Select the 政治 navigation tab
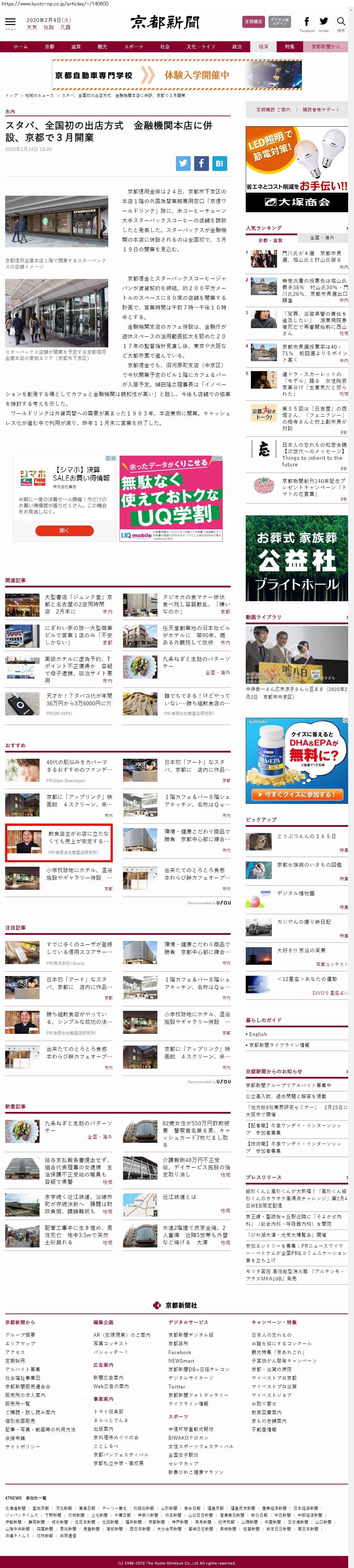This screenshot has width=354, height=1568. pyautogui.click(x=236, y=47)
